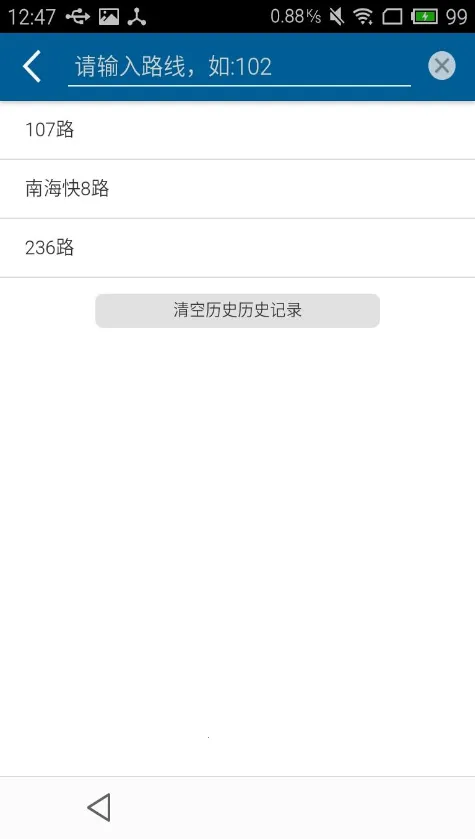The image size is (475, 839).
Task: Open history entry 南海快8路
Action: tap(238, 189)
